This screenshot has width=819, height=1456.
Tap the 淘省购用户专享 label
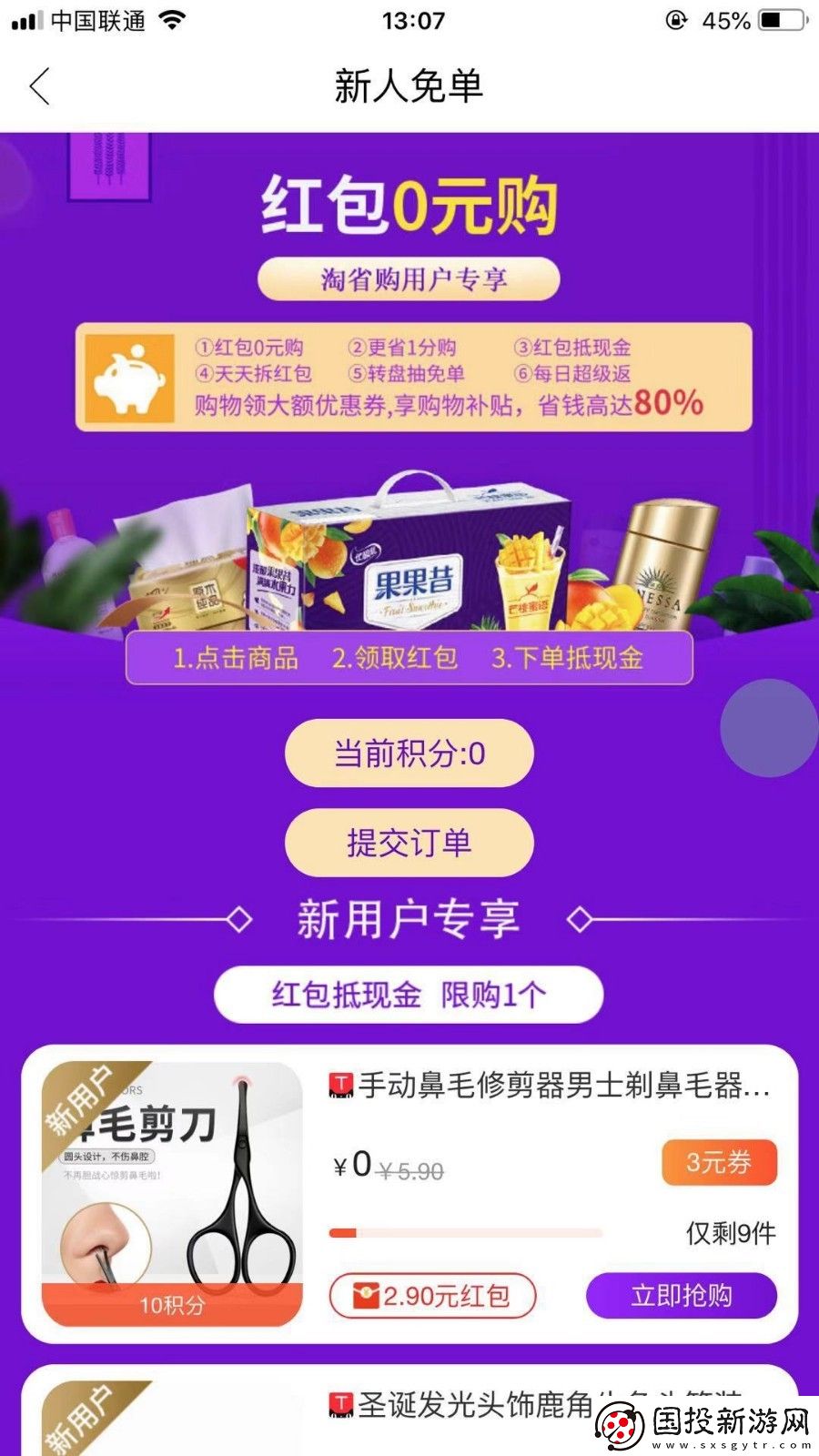tap(409, 279)
